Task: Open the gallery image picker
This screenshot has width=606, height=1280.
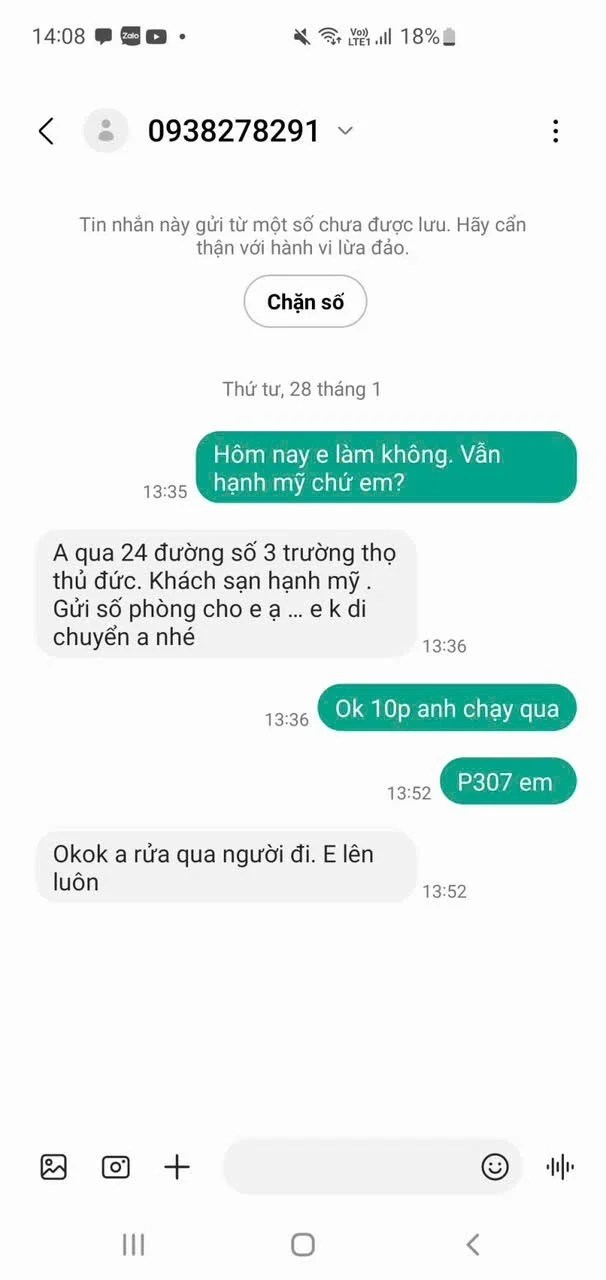Action: [53, 1166]
